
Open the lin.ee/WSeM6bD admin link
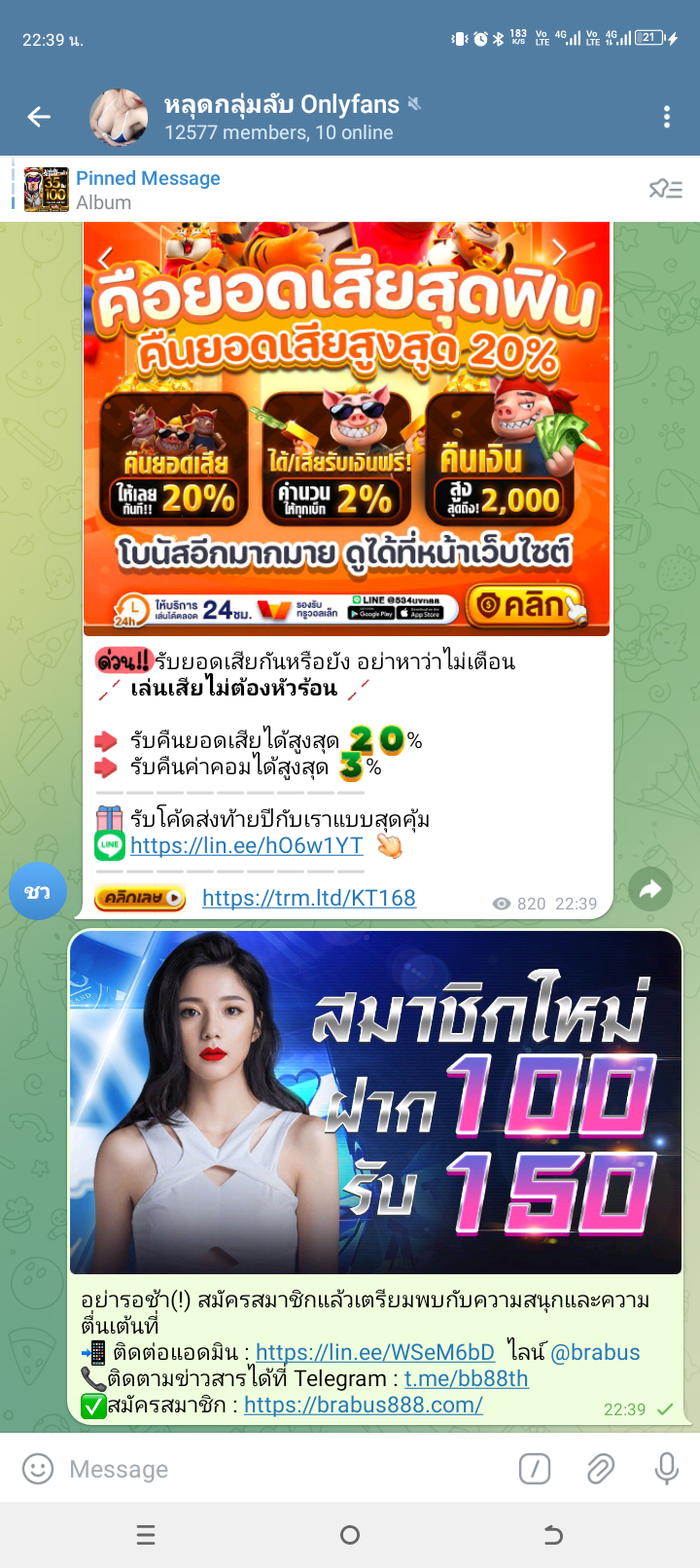point(374,1352)
